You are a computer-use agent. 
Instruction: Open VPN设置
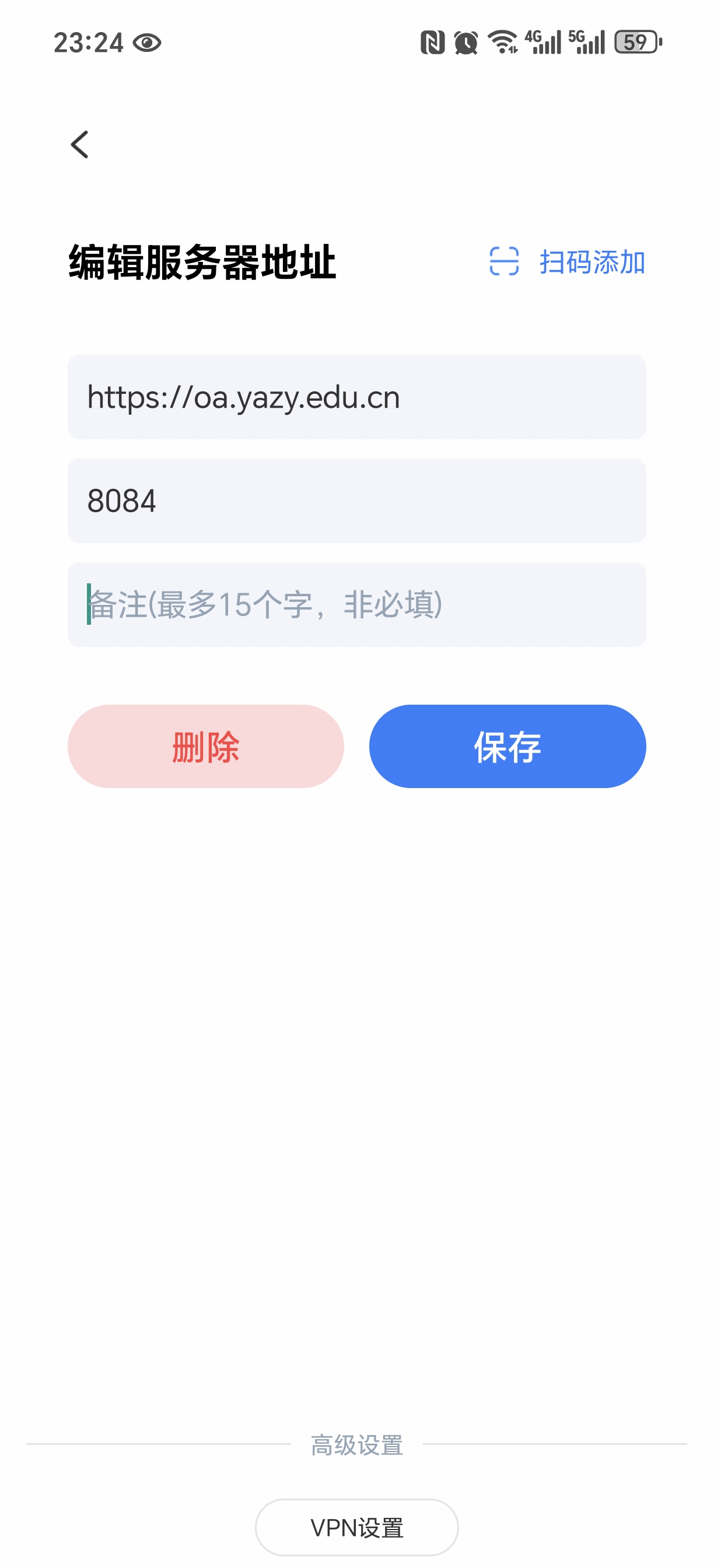356,1527
